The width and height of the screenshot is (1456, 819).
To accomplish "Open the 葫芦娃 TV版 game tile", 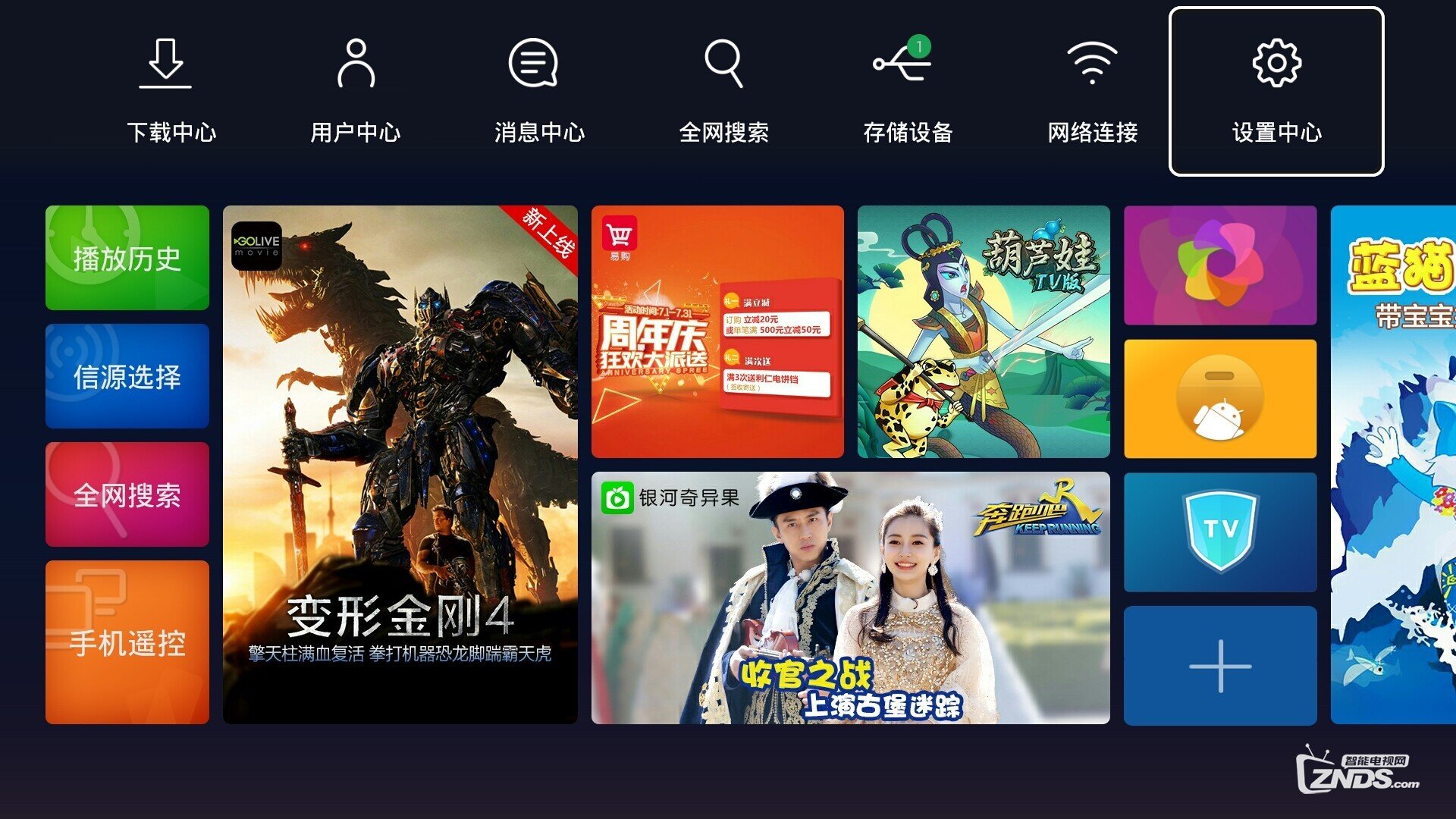I will [x=983, y=331].
